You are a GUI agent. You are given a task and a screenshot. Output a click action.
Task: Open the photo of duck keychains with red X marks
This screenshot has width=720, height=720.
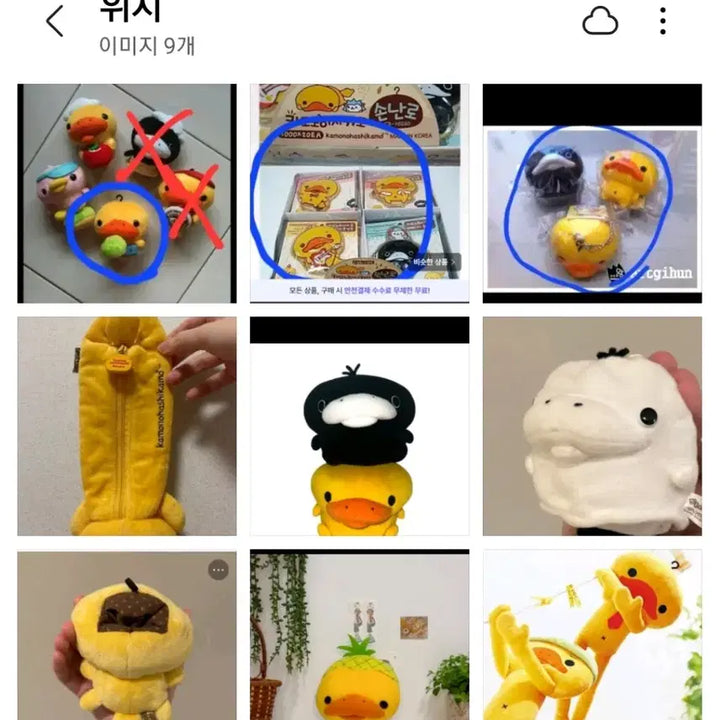click(127, 193)
